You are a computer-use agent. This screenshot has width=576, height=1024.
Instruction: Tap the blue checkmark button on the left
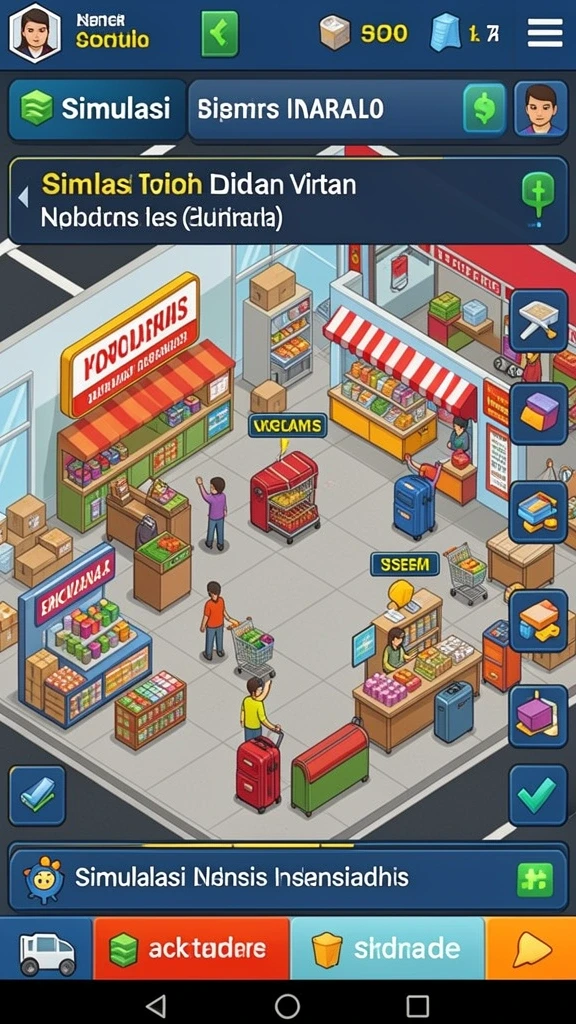point(37,795)
